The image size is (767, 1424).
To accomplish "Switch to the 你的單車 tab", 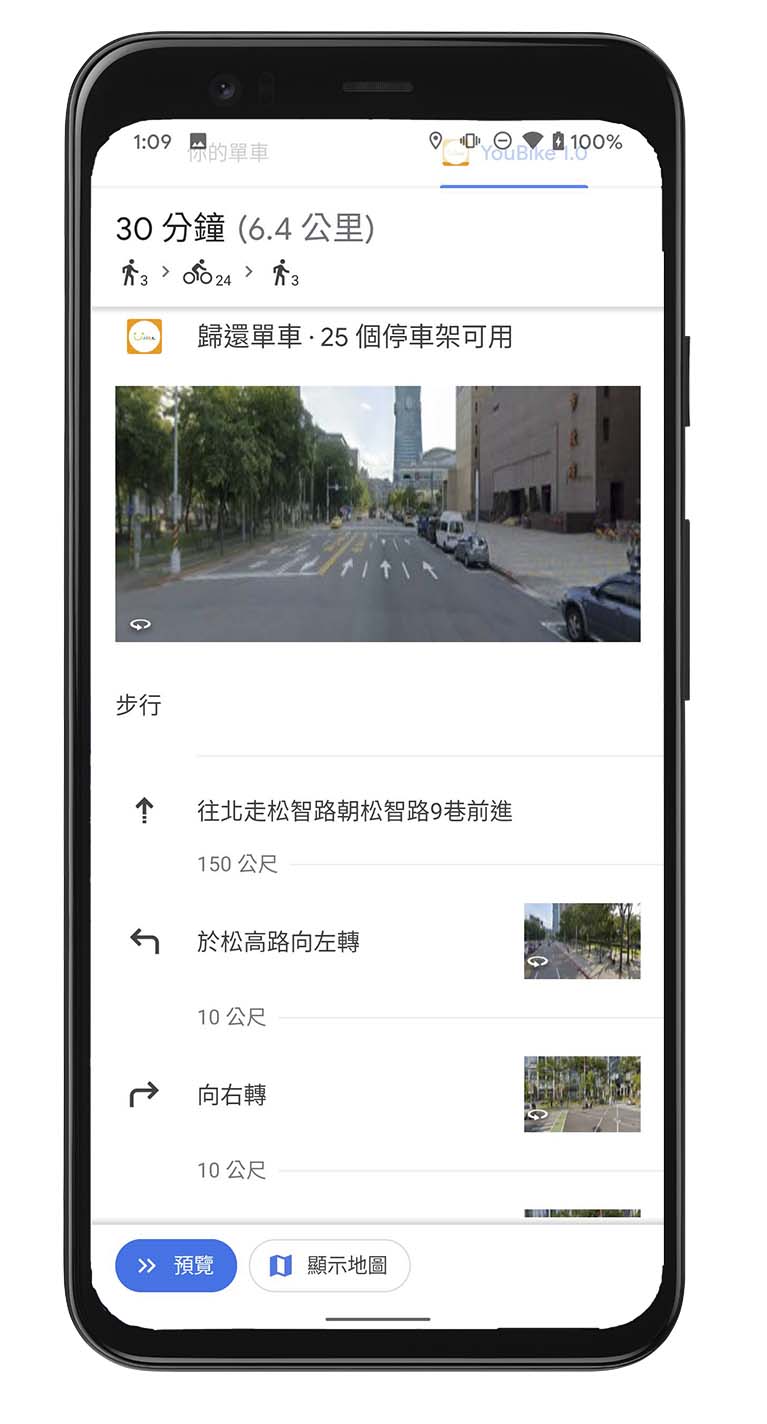I will coord(229,153).
